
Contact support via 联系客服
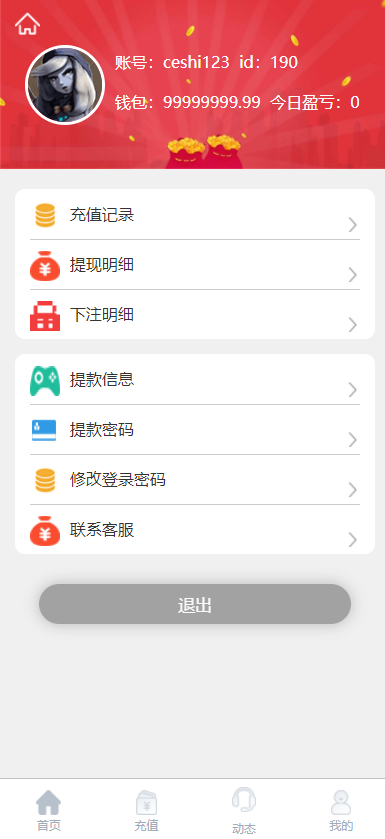[x=195, y=529]
